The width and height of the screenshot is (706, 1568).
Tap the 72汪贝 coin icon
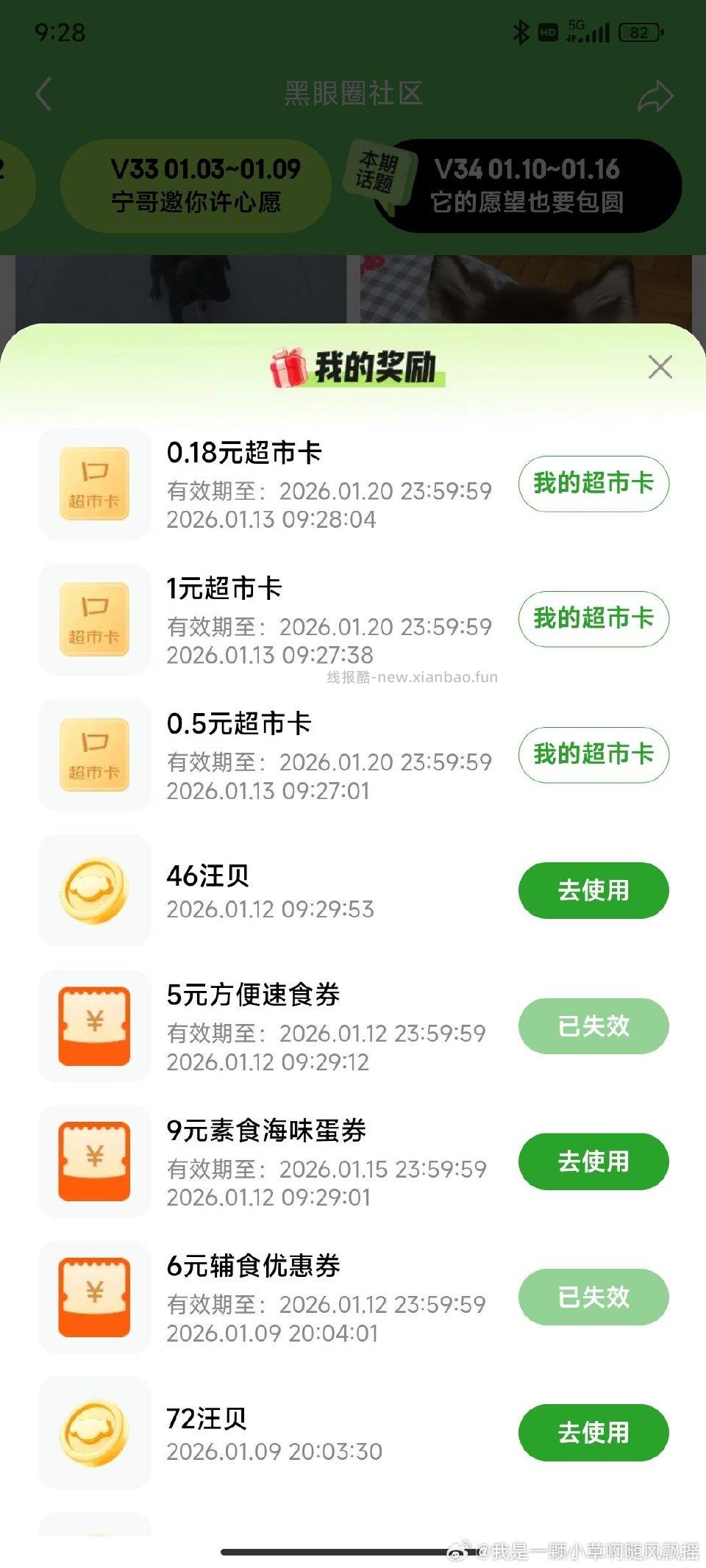(94, 1432)
